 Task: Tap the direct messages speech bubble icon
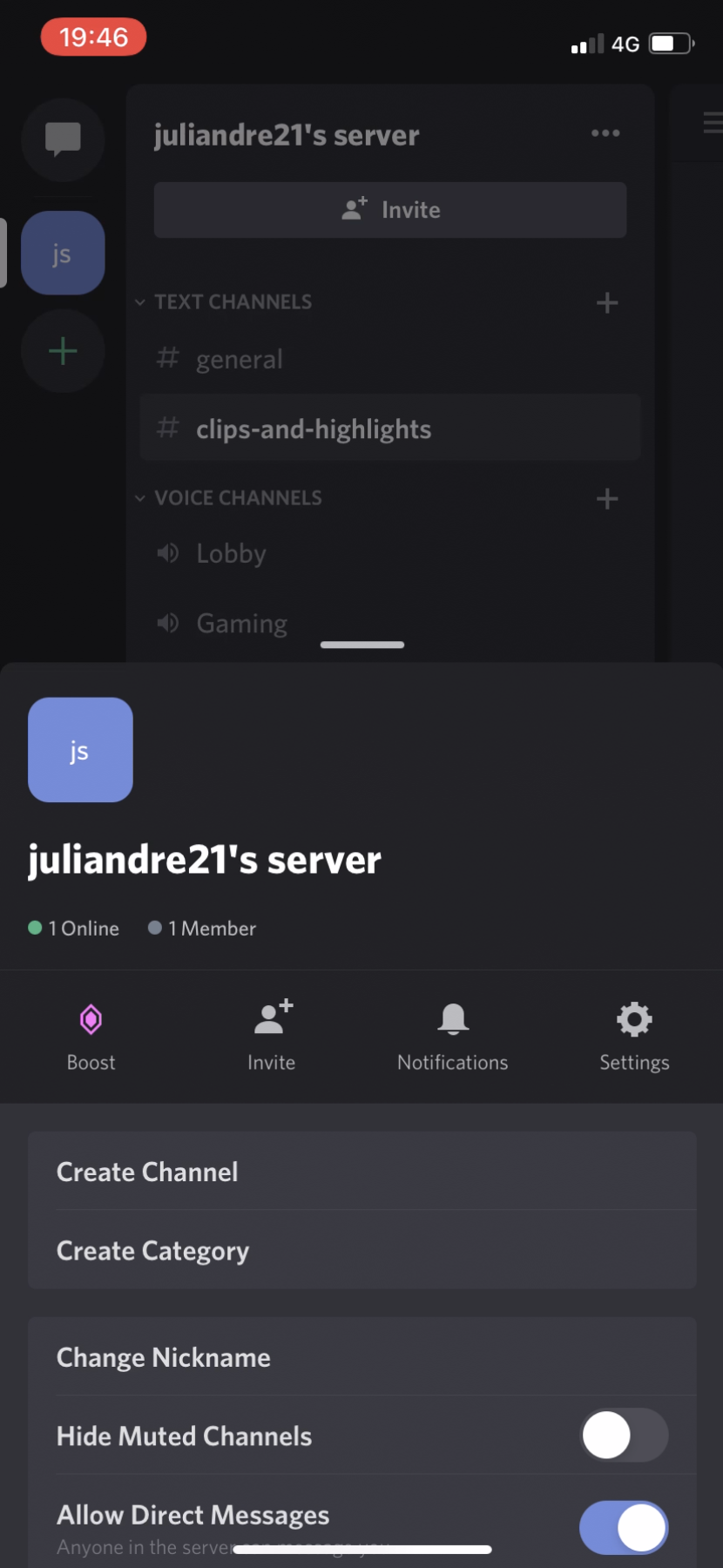[63, 139]
